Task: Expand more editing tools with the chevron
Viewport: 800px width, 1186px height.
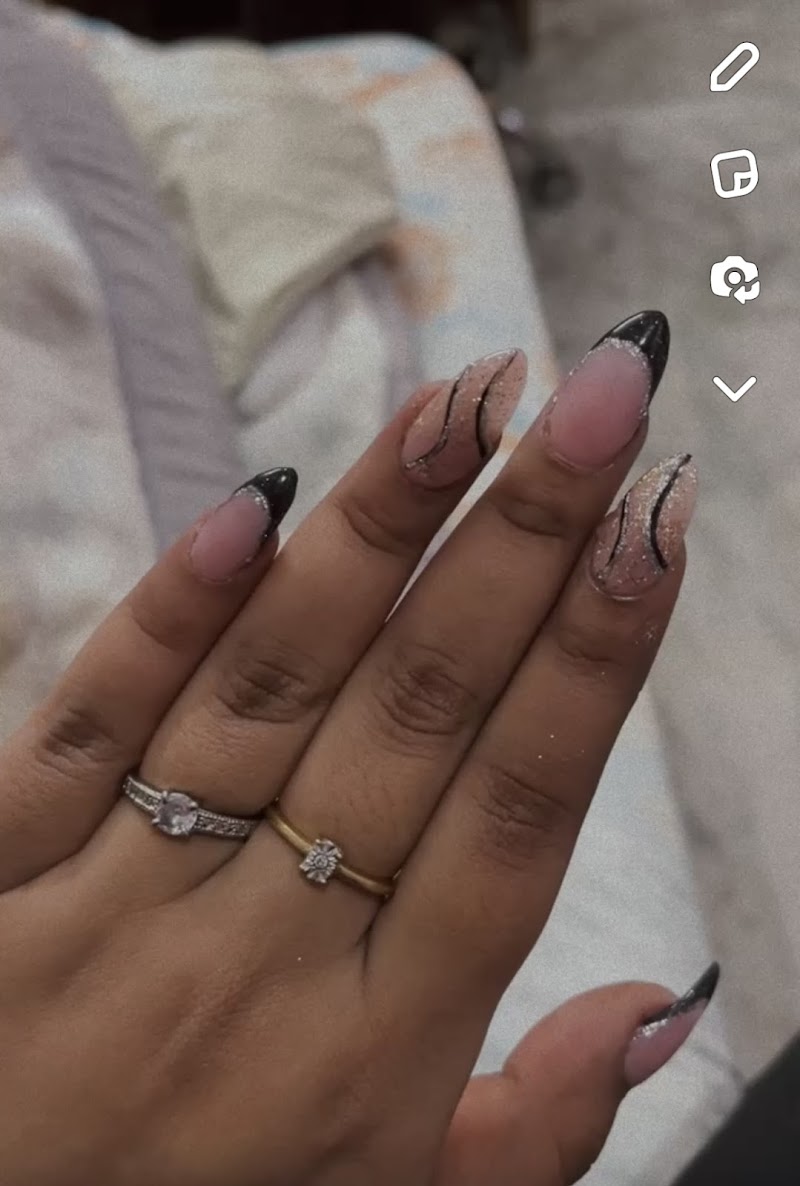Action: (734, 388)
